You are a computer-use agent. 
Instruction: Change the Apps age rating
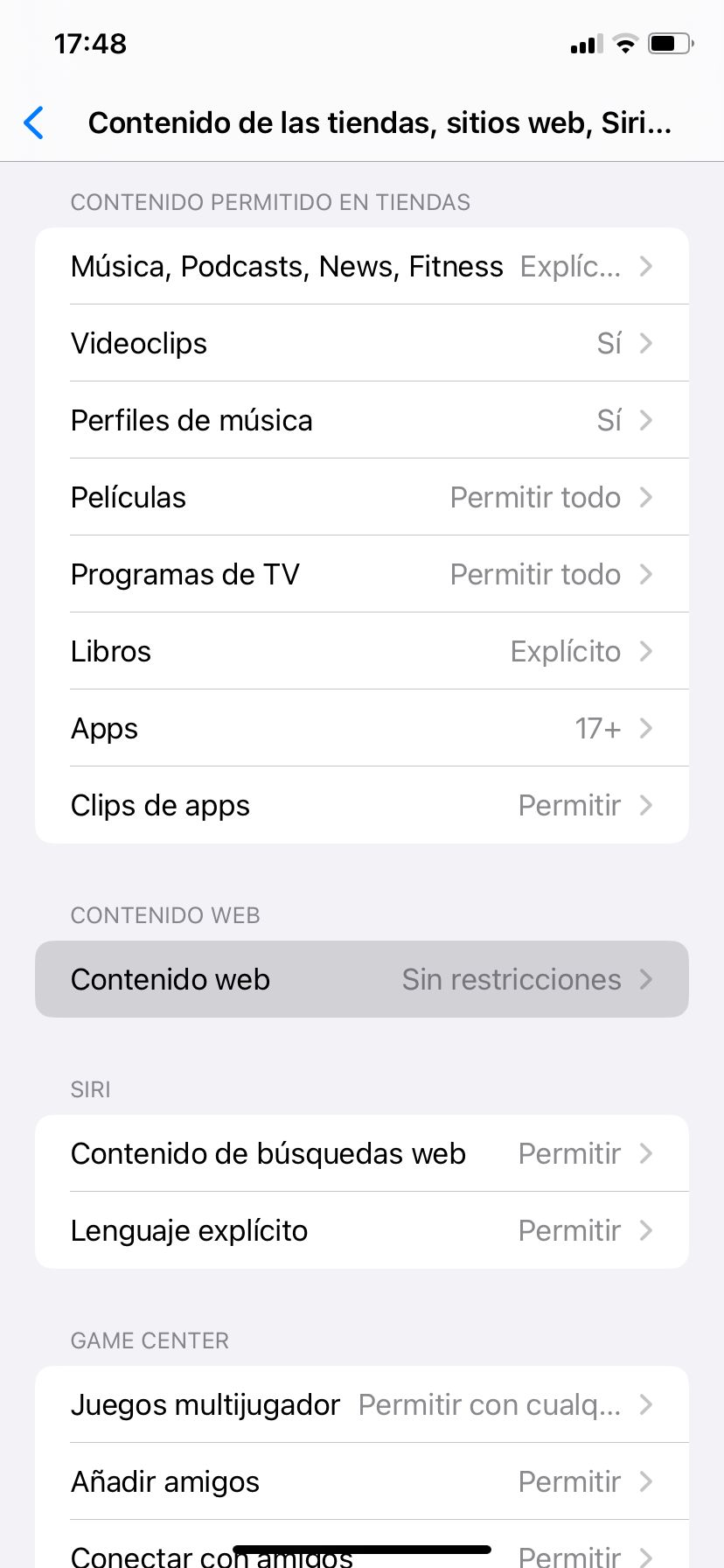pyautogui.click(x=362, y=729)
